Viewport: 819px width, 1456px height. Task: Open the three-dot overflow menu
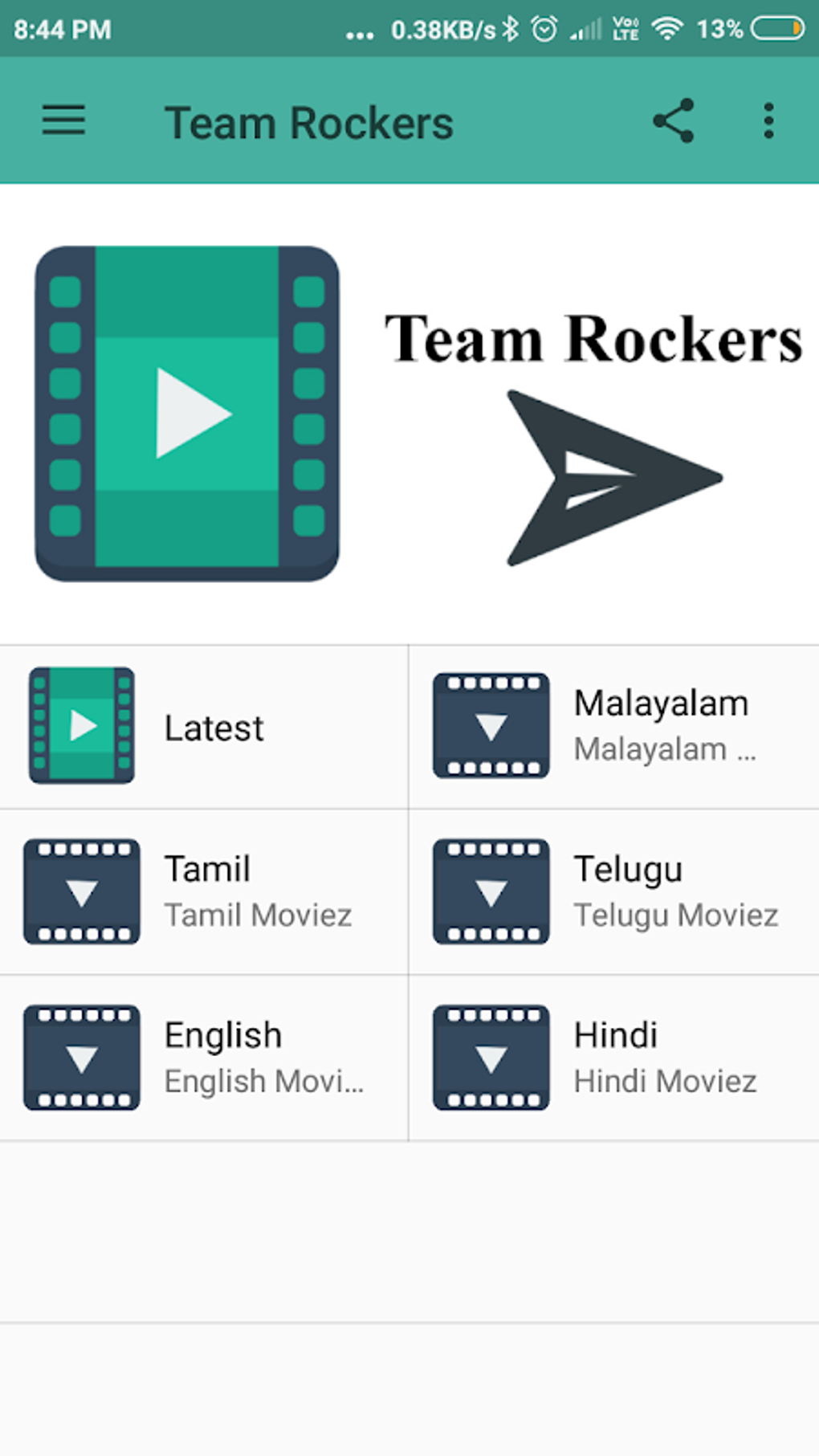tap(768, 121)
